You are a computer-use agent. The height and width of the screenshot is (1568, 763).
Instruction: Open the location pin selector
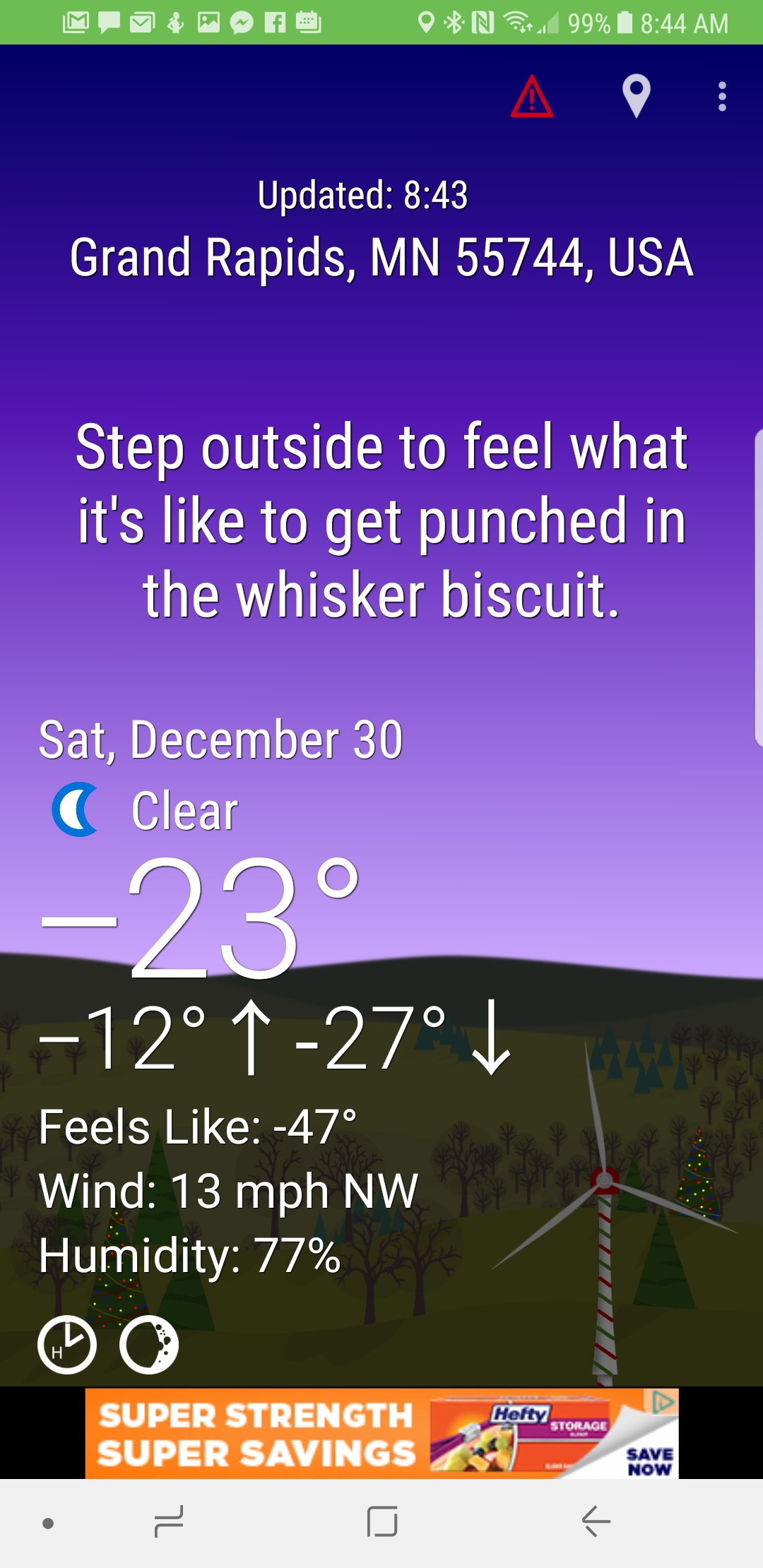click(x=636, y=96)
